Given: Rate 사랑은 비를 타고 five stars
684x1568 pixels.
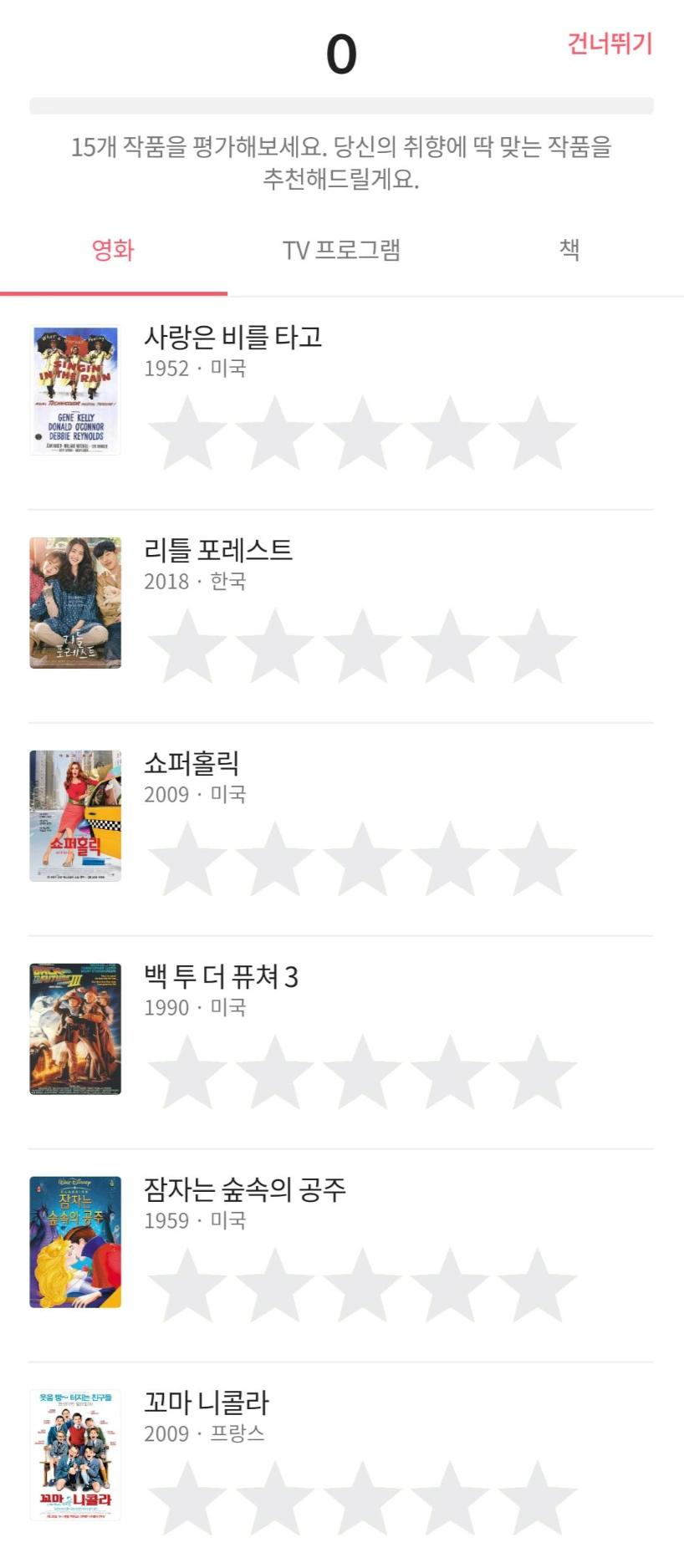Looking at the screenshot, I should pos(538,434).
